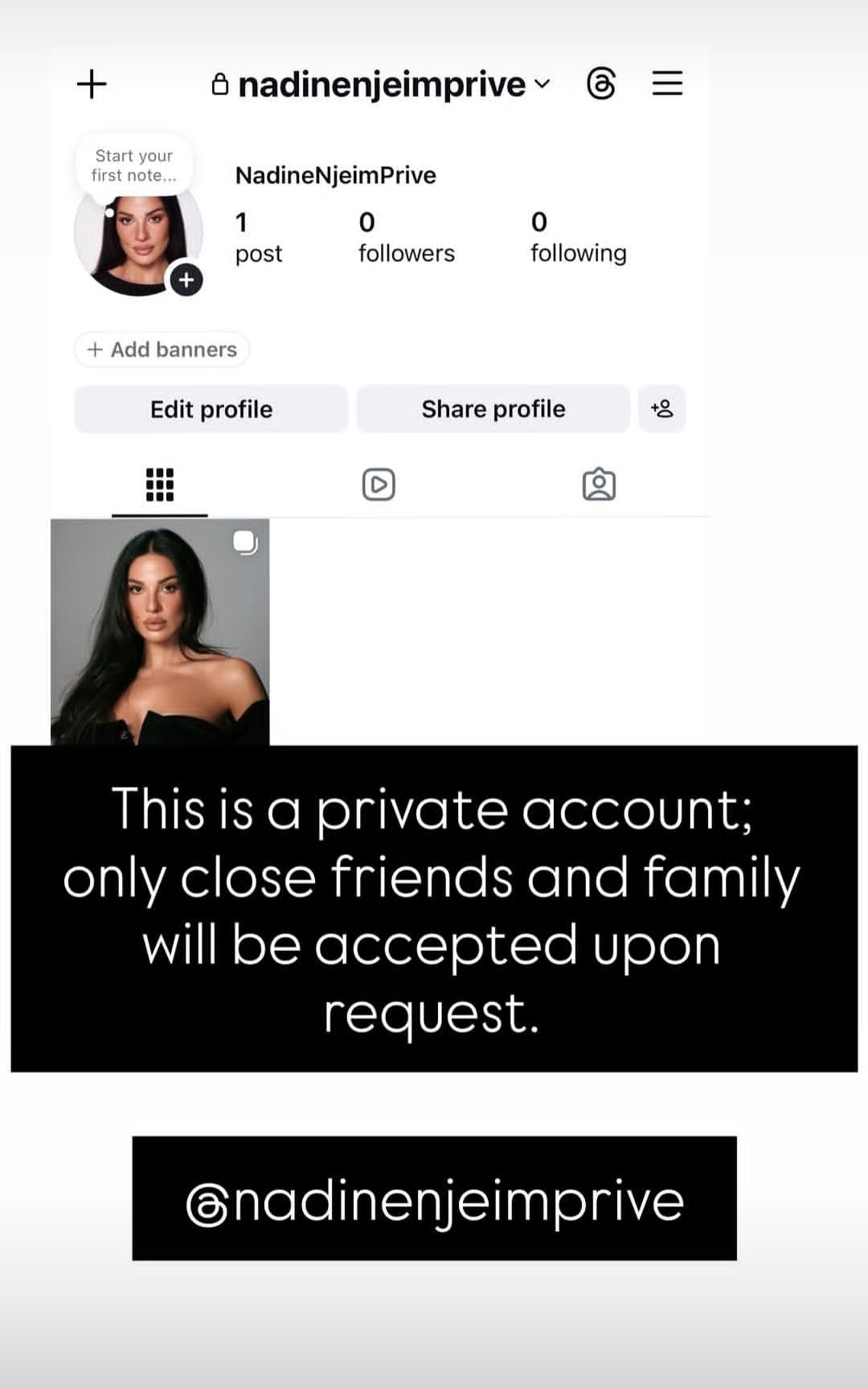Select the Reels tab icon
Screen dimensions: 868x1388
[378, 485]
